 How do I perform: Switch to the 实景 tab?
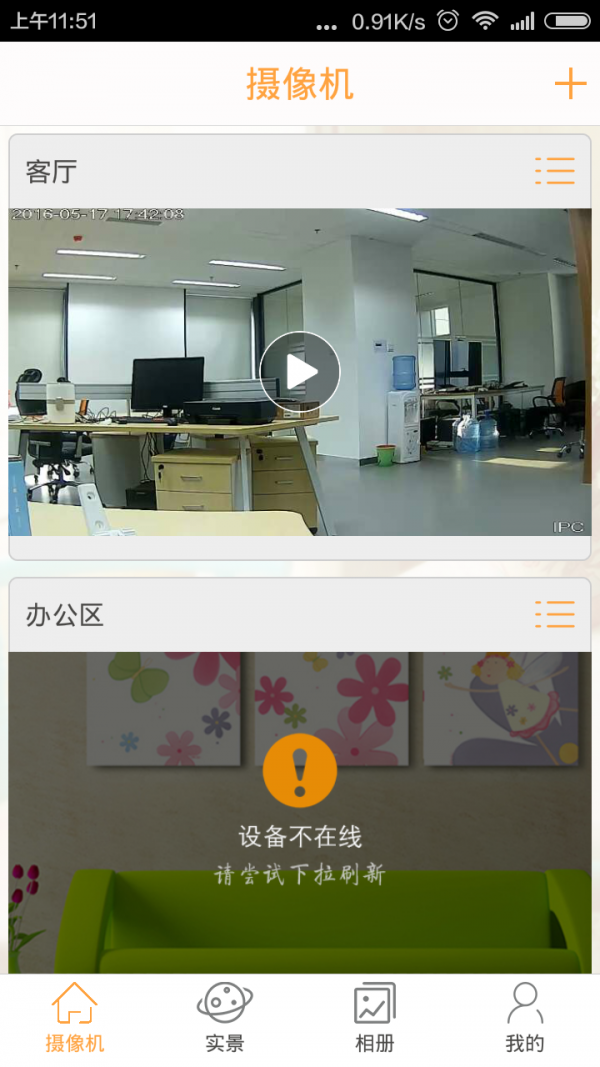tap(225, 1018)
